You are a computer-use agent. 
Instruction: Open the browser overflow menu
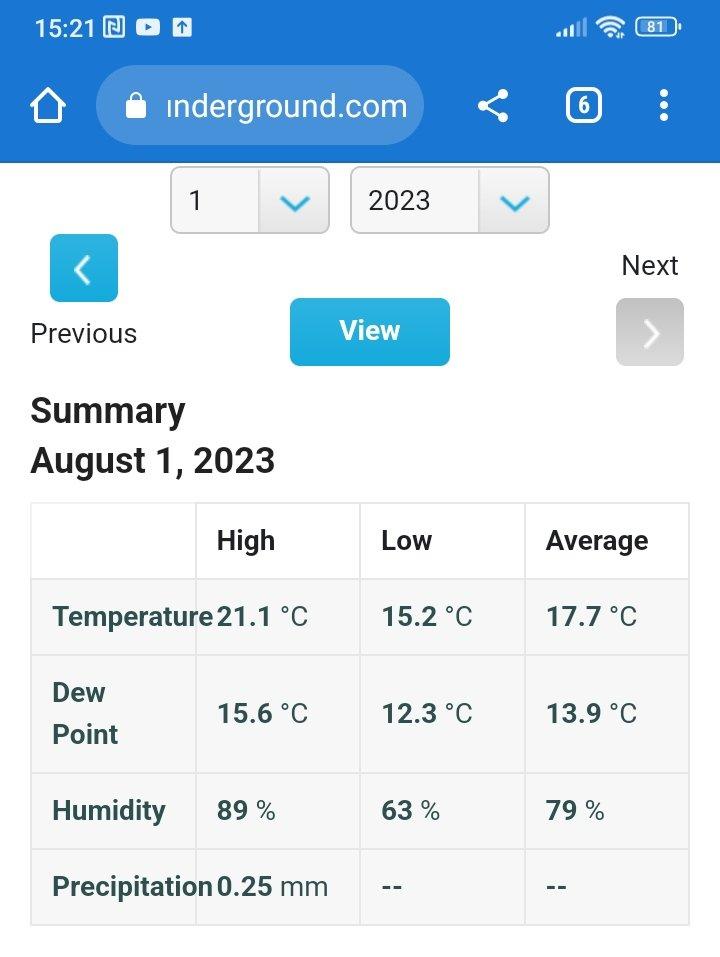tap(664, 105)
